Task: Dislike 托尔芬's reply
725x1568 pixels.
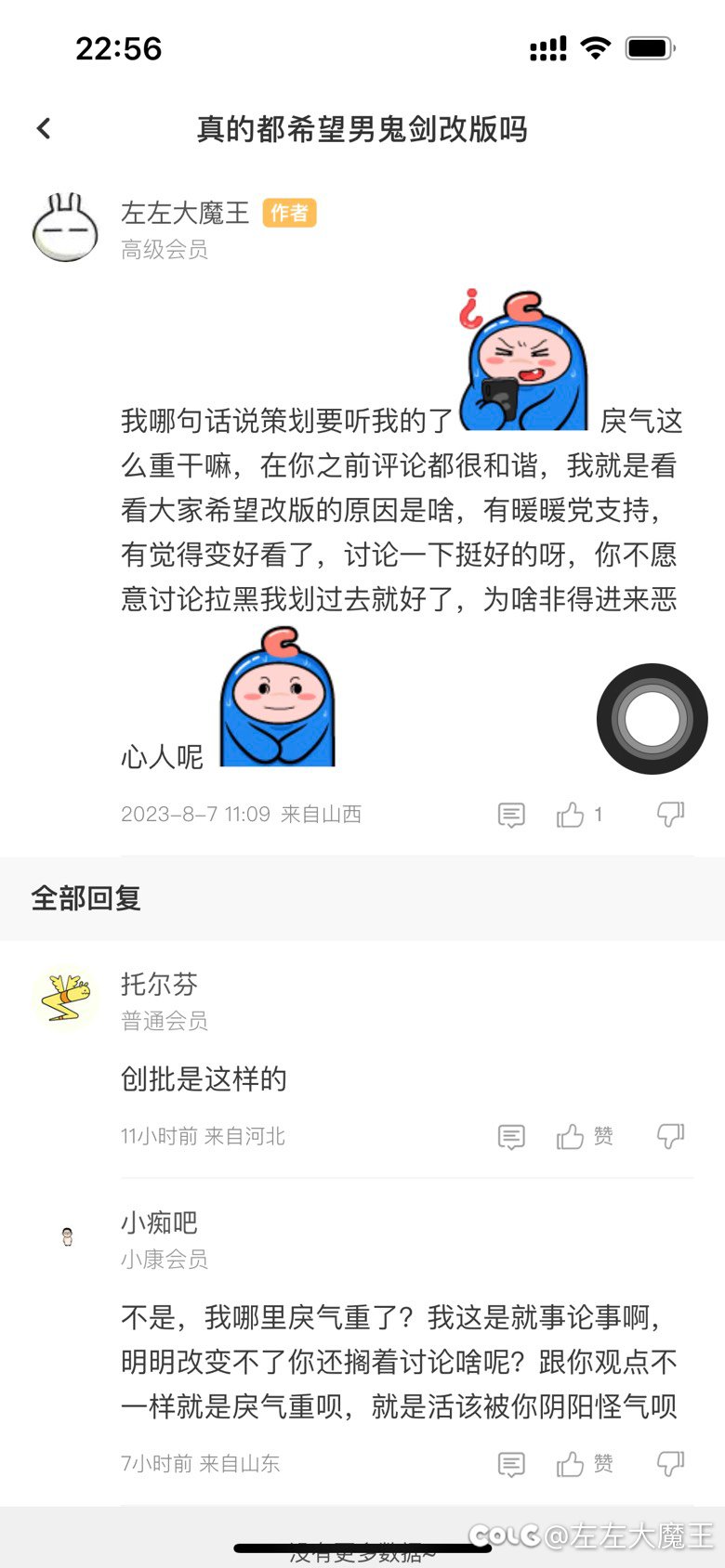Action: [670, 1136]
